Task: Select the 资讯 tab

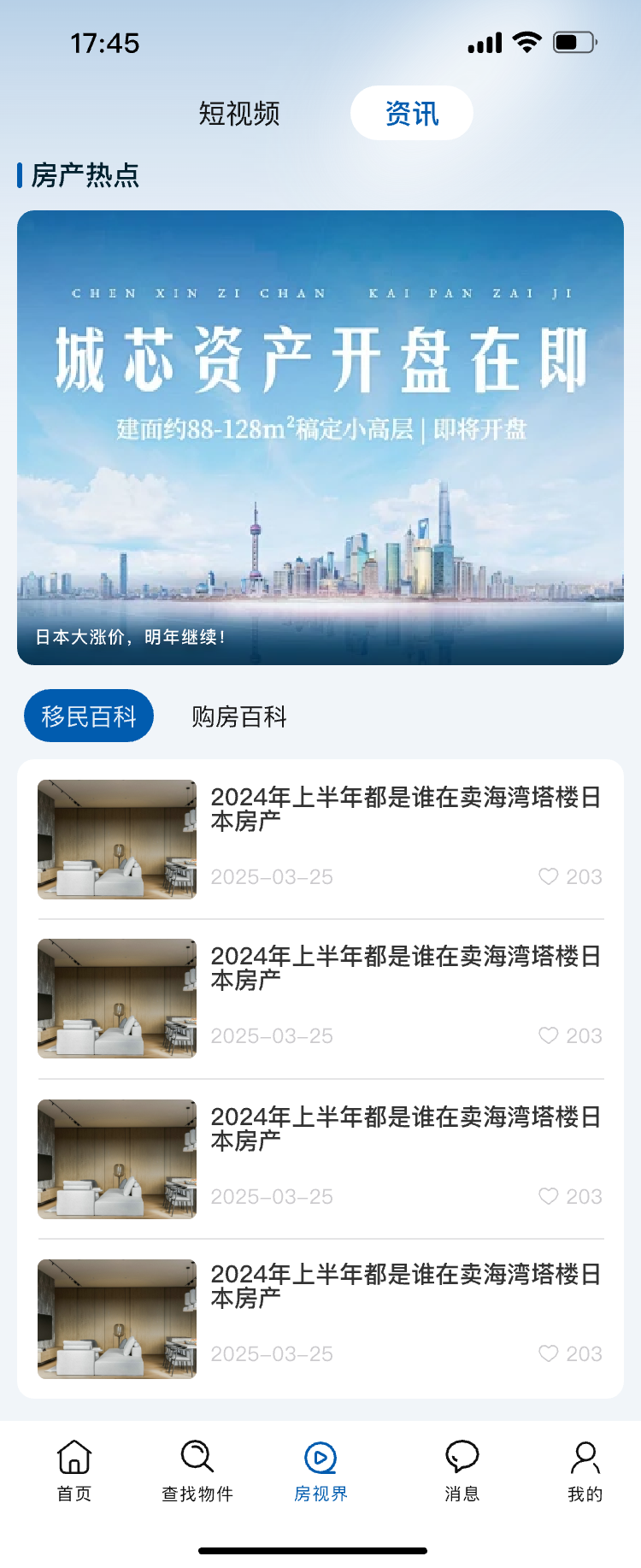Action: click(x=411, y=111)
